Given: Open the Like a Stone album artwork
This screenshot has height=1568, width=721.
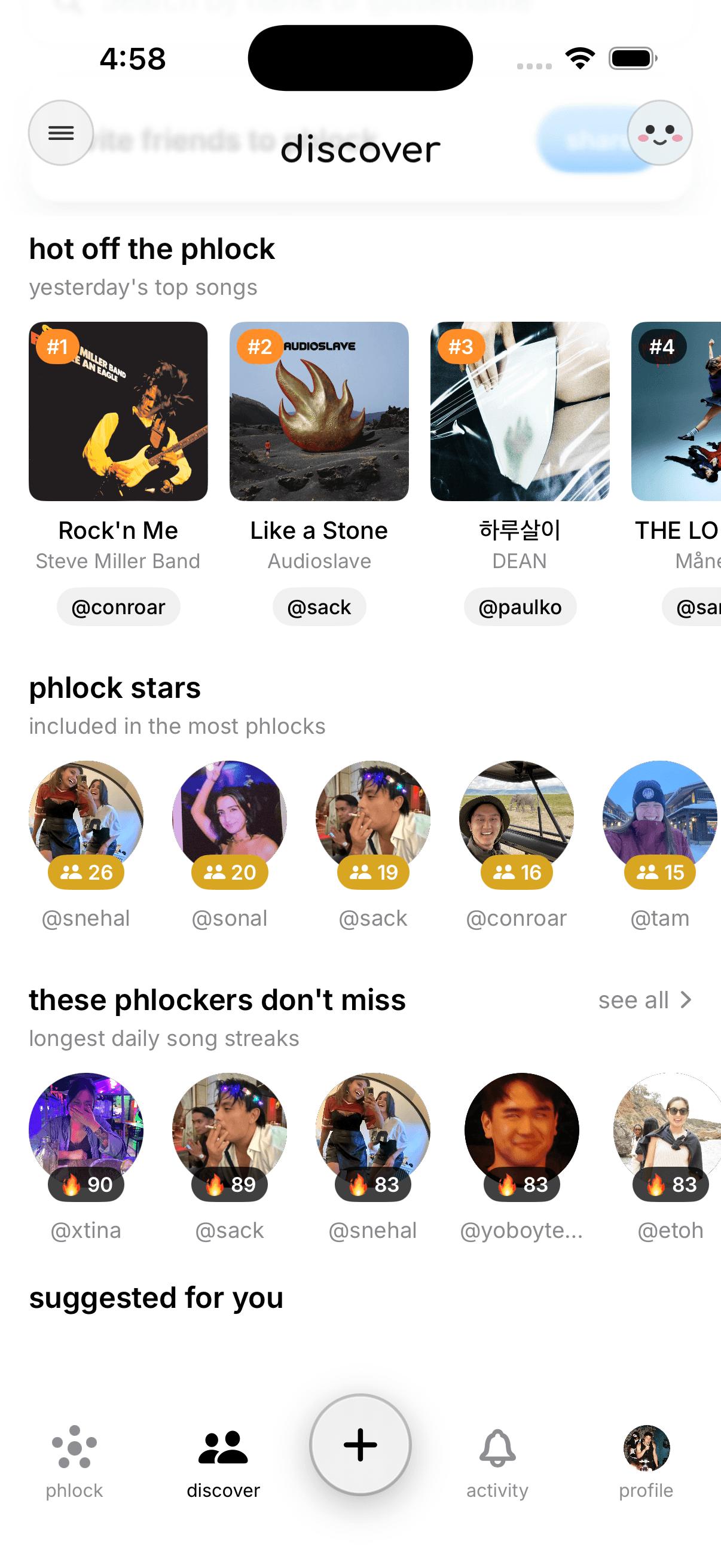Looking at the screenshot, I should pyautogui.click(x=319, y=411).
